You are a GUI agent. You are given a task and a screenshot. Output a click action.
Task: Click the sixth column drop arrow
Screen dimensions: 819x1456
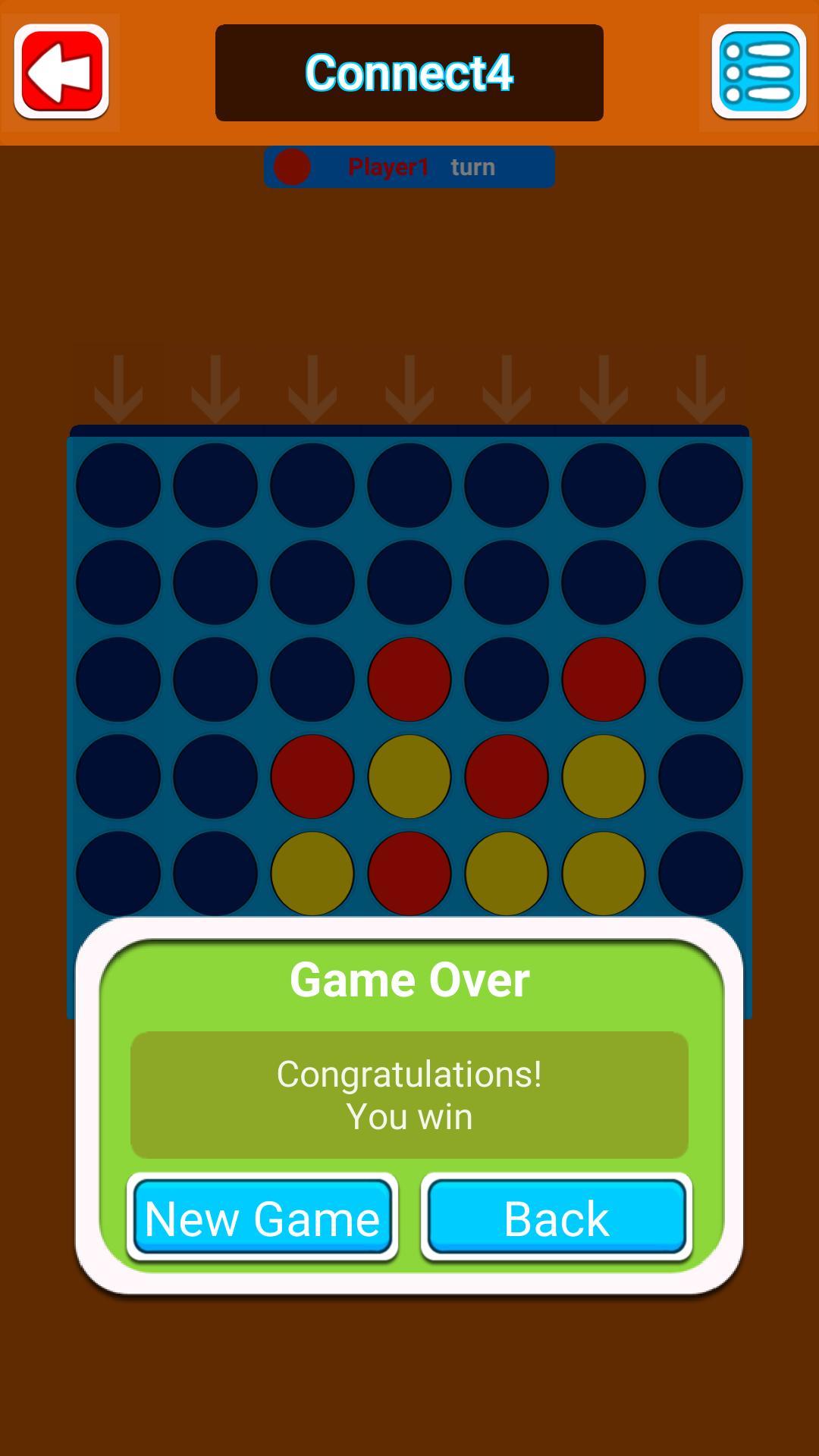[602, 387]
